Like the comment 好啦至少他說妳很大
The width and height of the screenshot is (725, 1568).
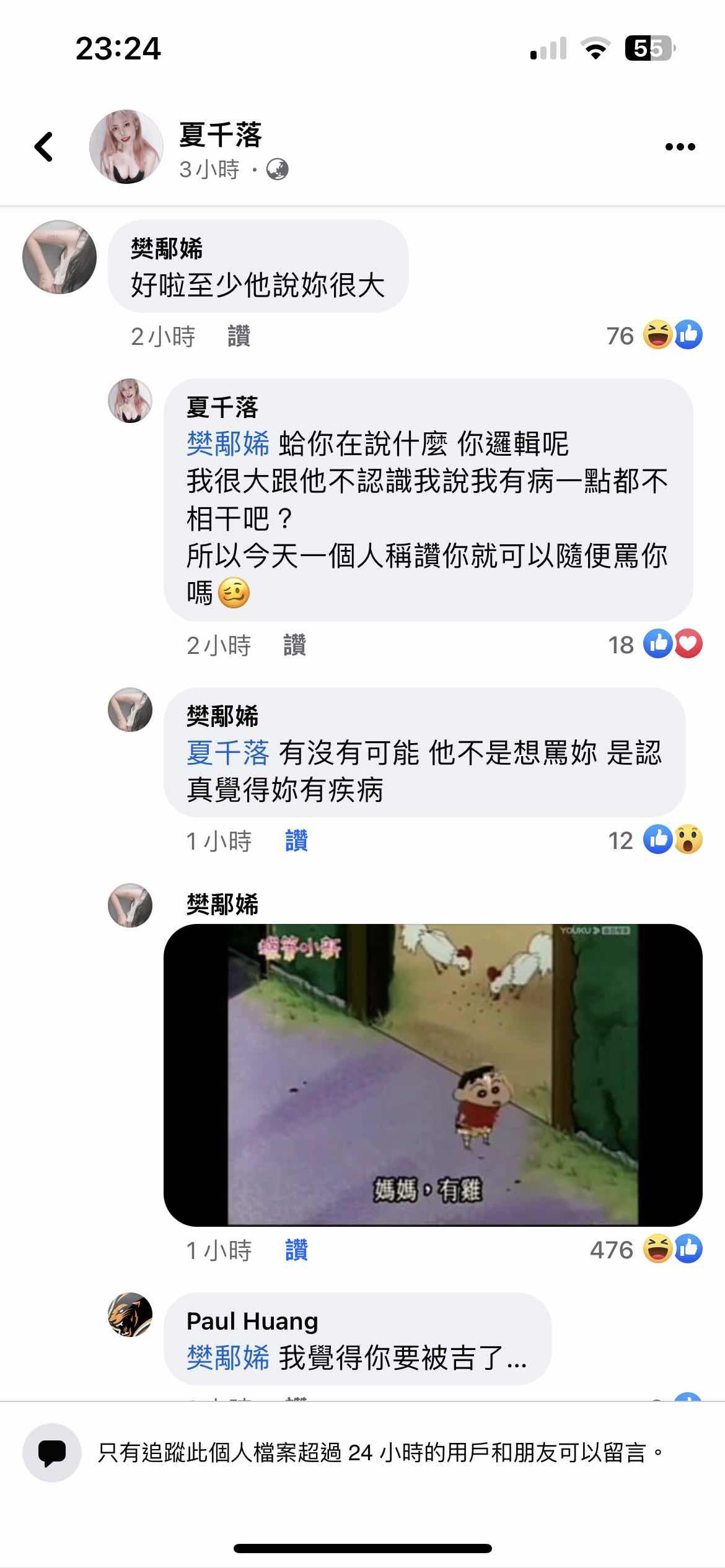239,336
